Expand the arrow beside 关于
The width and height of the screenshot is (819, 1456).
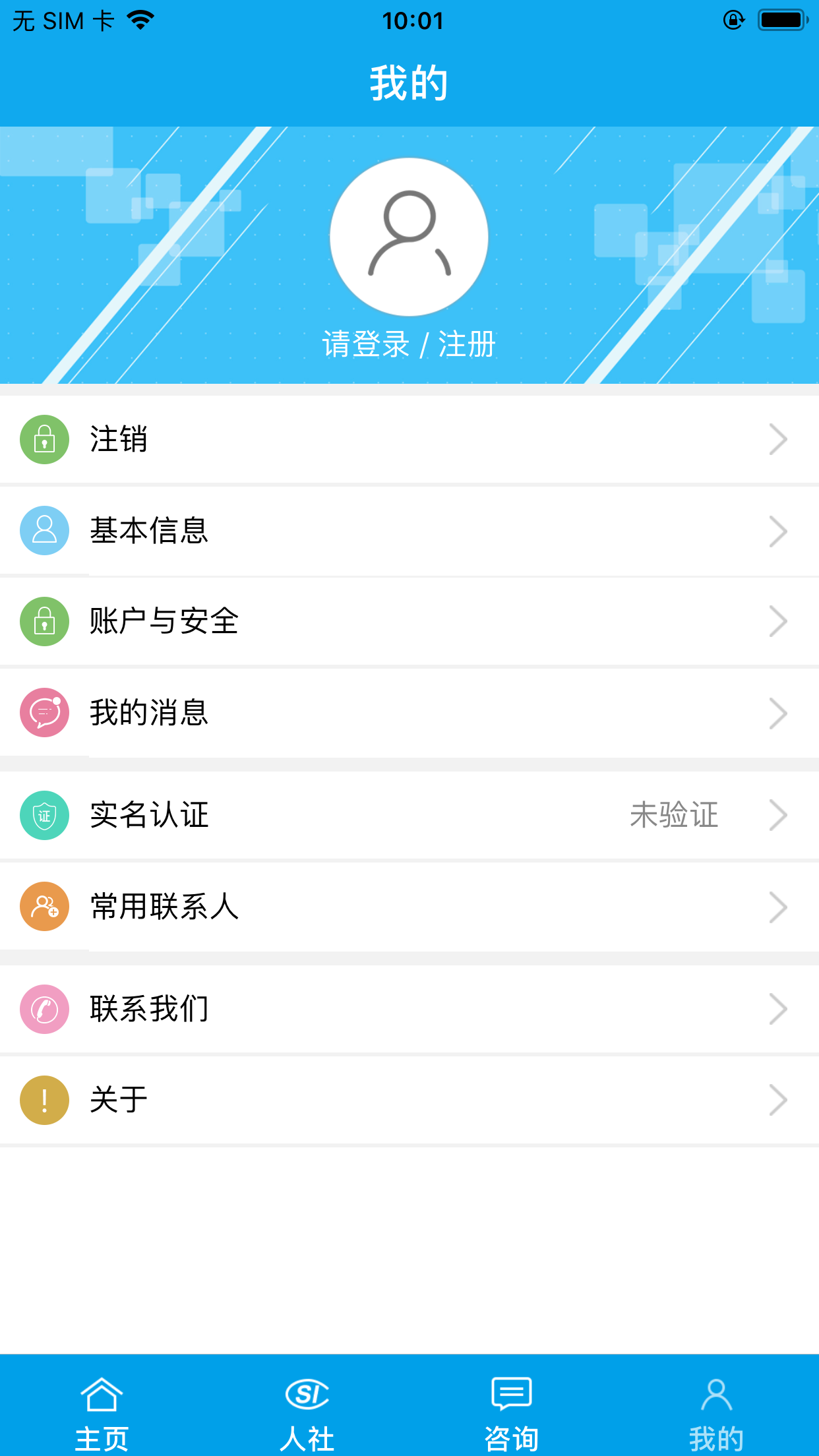pyautogui.click(x=778, y=1099)
